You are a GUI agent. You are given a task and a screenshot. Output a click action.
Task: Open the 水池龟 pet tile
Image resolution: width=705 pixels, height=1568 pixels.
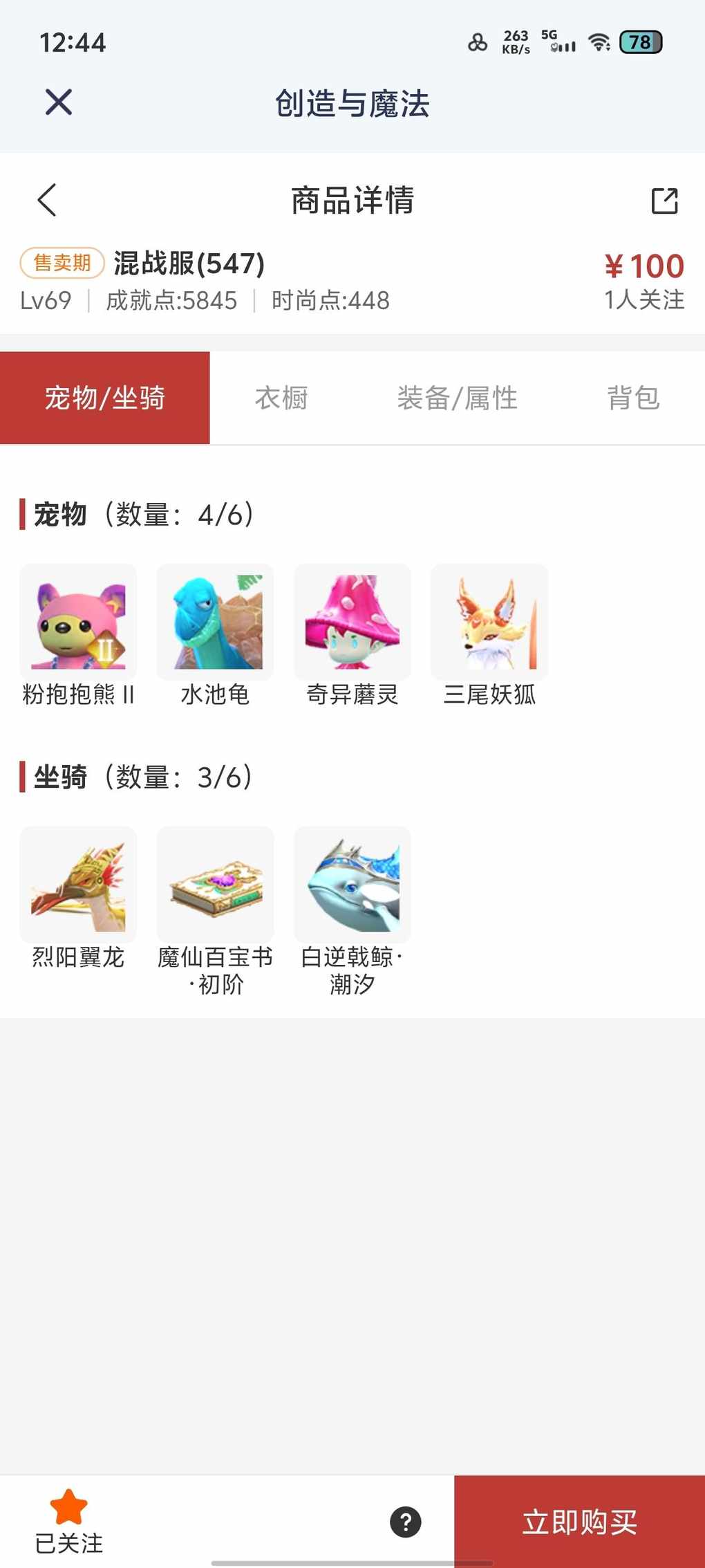click(x=215, y=622)
